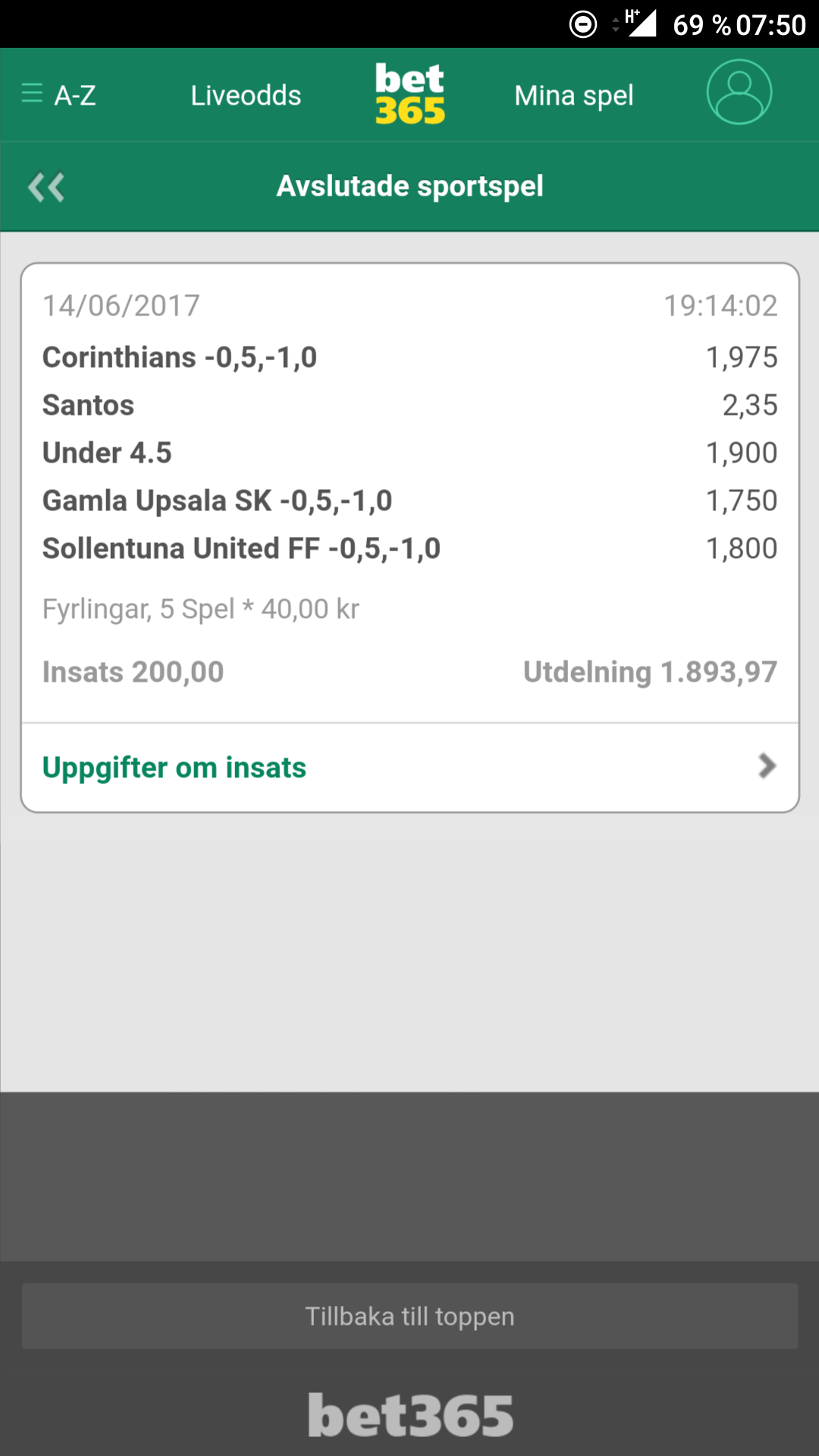
Task: Expand Uppgifter om insats details
Action: pos(410,767)
